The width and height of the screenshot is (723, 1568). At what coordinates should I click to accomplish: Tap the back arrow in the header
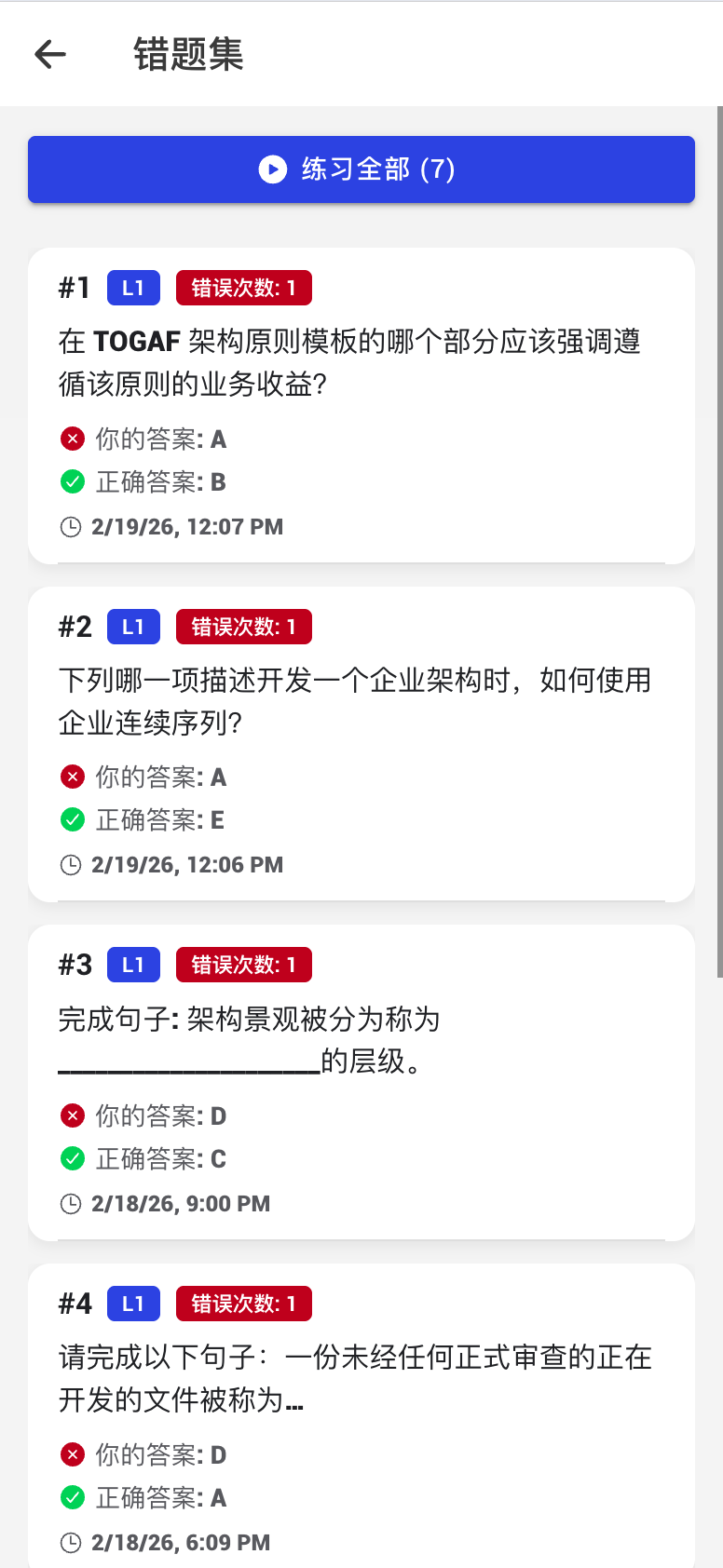tap(49, 54)
